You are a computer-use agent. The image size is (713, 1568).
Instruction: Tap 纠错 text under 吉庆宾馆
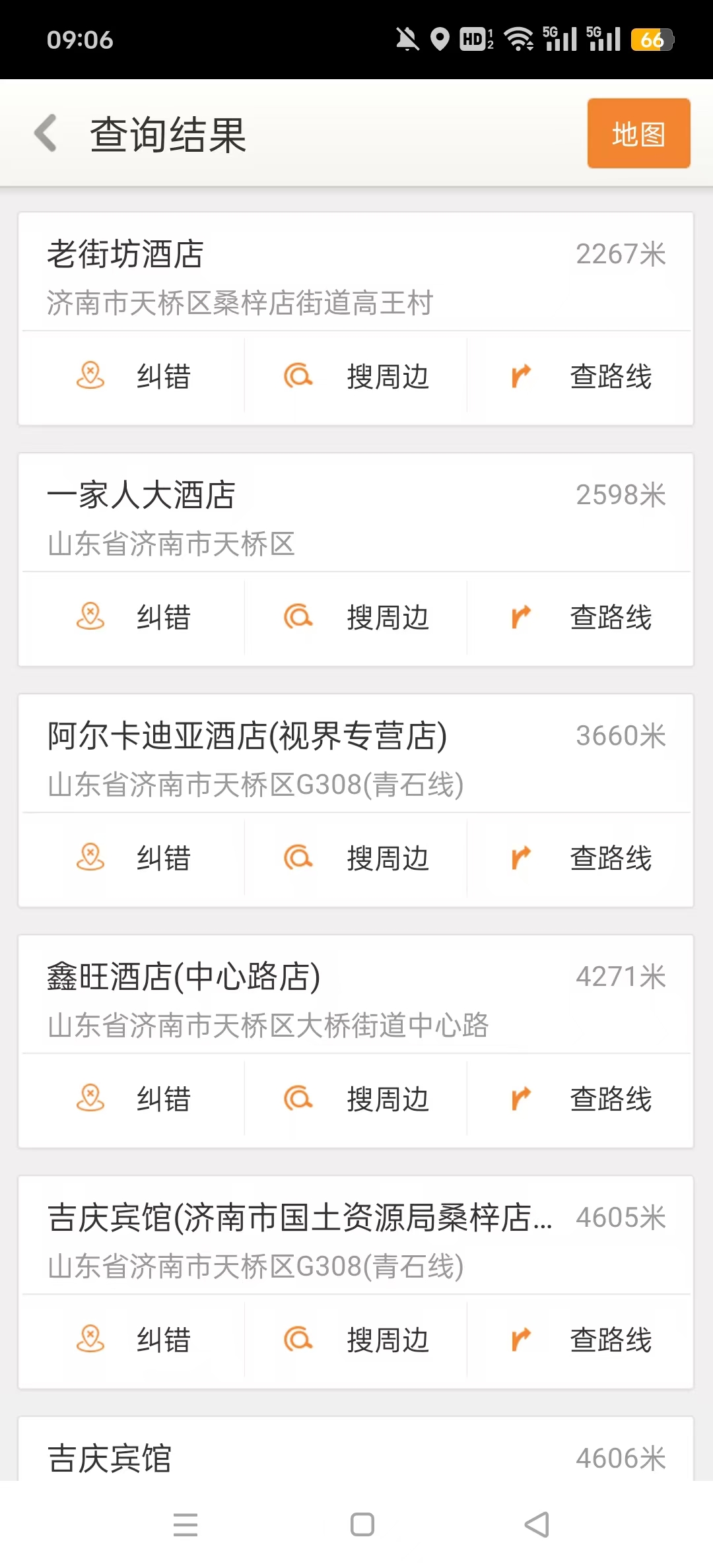point(163,1339)
